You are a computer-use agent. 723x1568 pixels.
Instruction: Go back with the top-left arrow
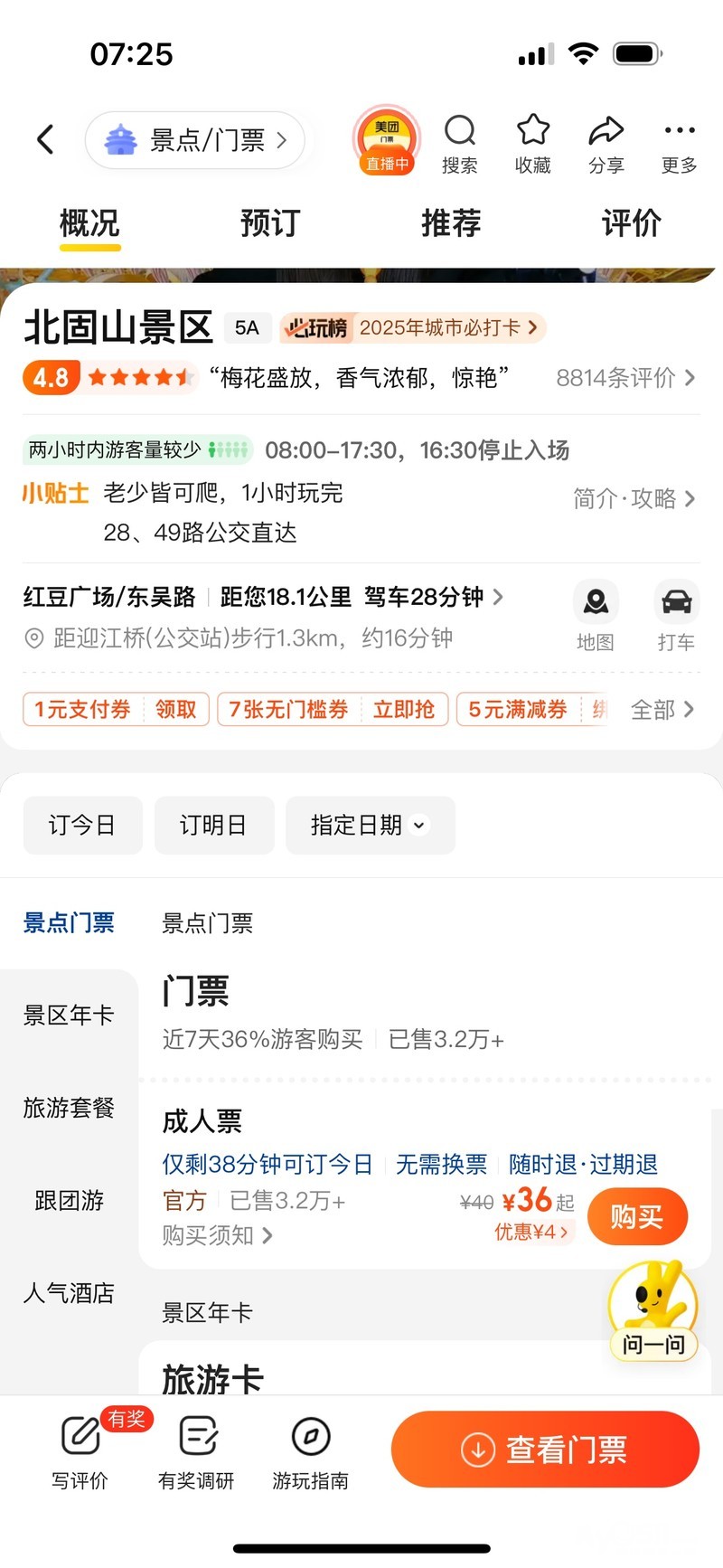pyautogui.click(x=45, y=139)
